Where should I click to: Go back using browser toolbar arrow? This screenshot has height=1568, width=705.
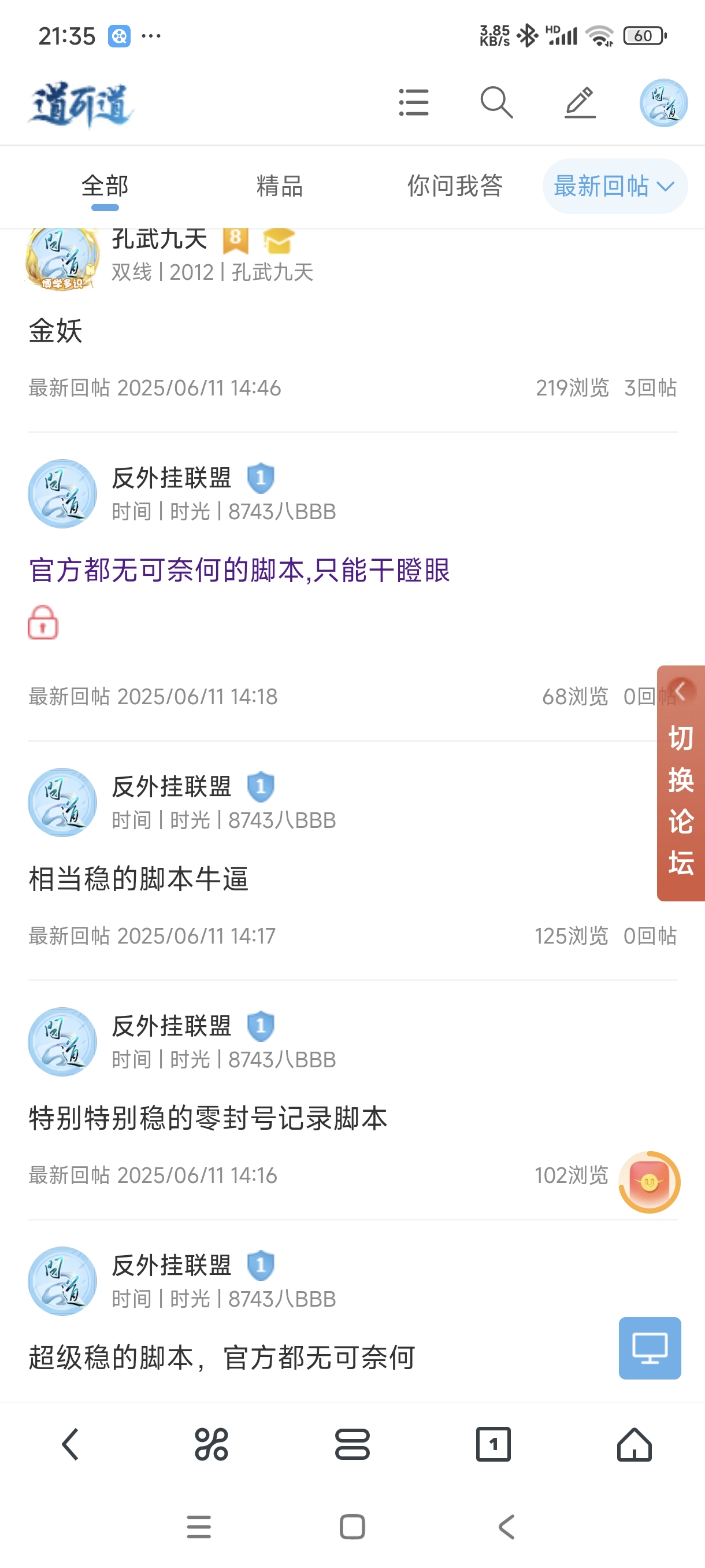click(70, 1444)
